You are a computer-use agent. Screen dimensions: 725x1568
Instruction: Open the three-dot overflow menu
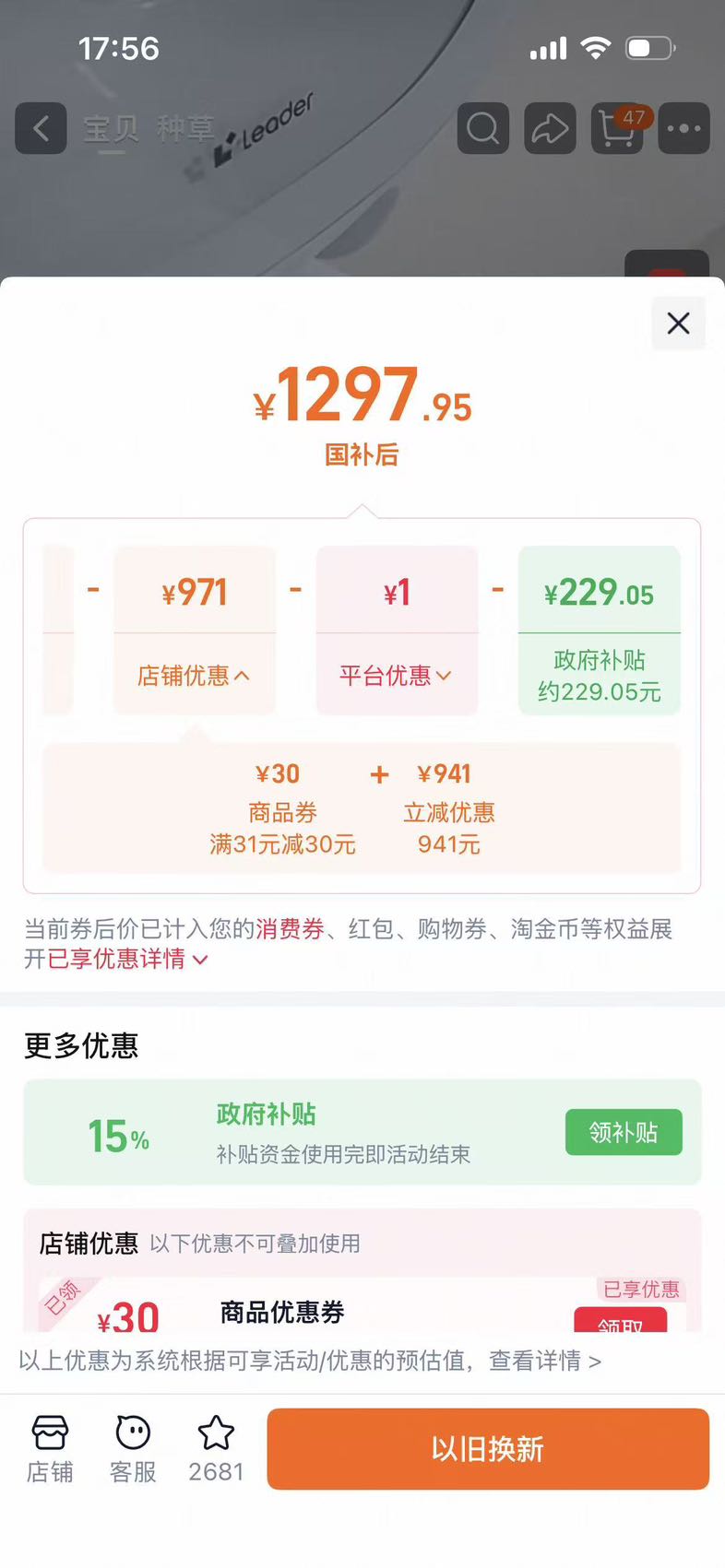point(683,128)
